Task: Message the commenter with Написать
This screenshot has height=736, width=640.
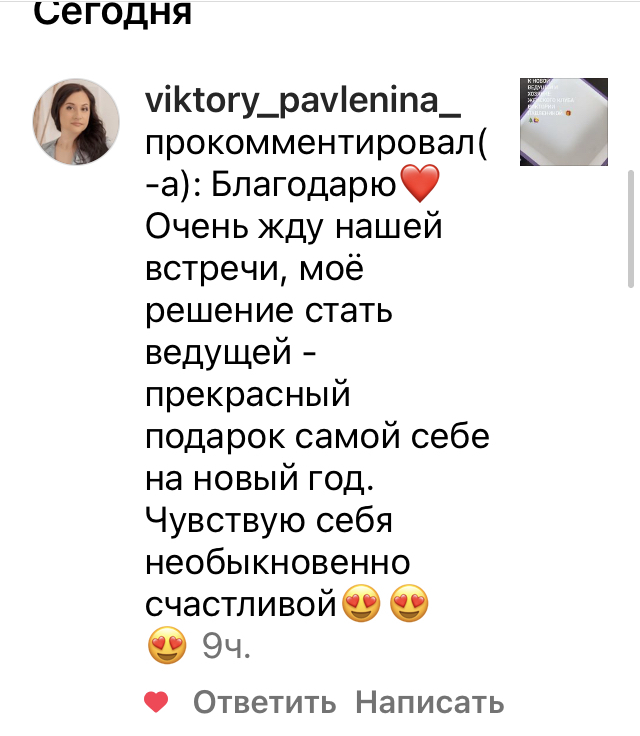Action: click(430, 702)
